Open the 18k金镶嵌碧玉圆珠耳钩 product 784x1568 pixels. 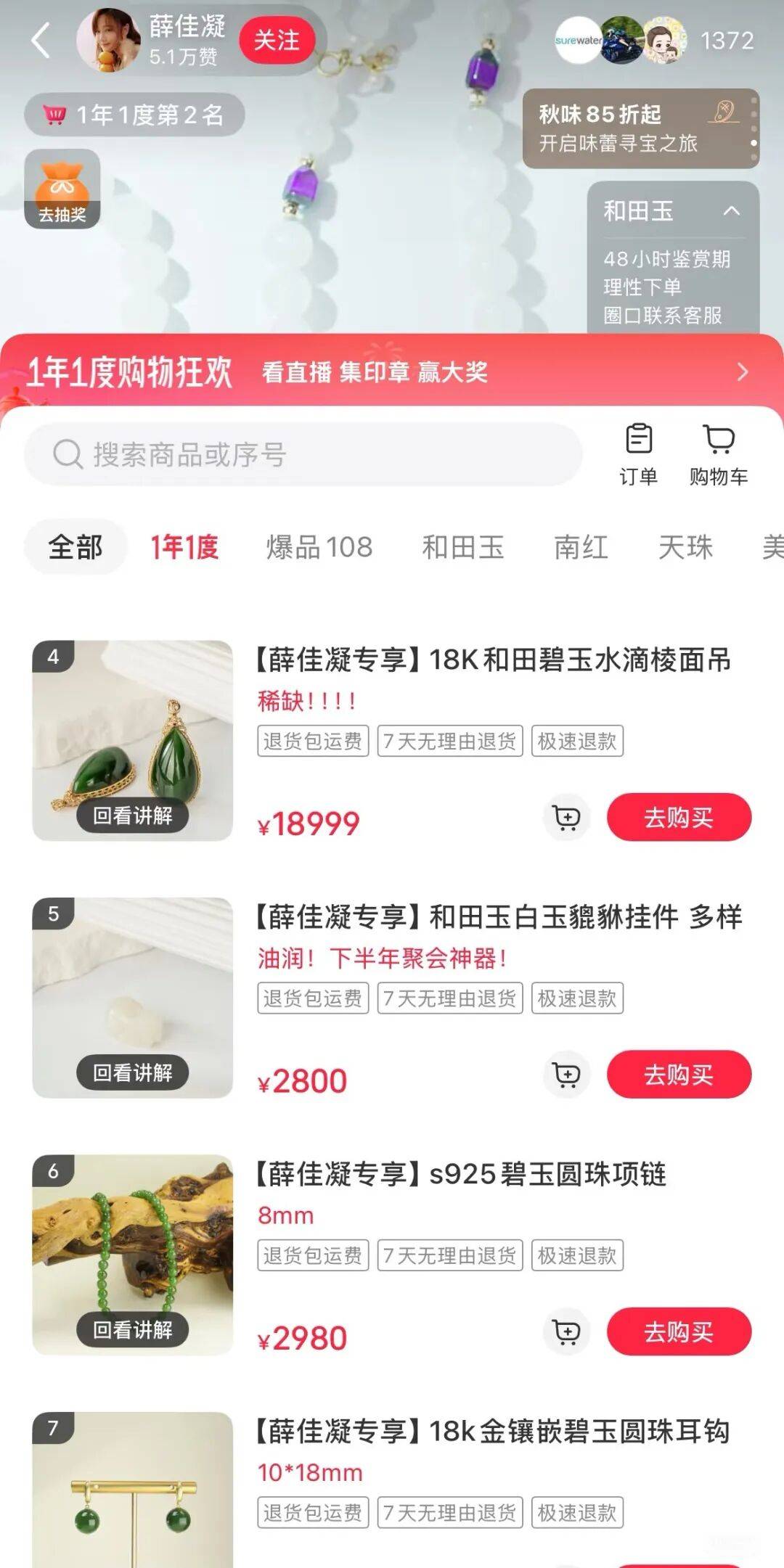[x=492, y=1432]
